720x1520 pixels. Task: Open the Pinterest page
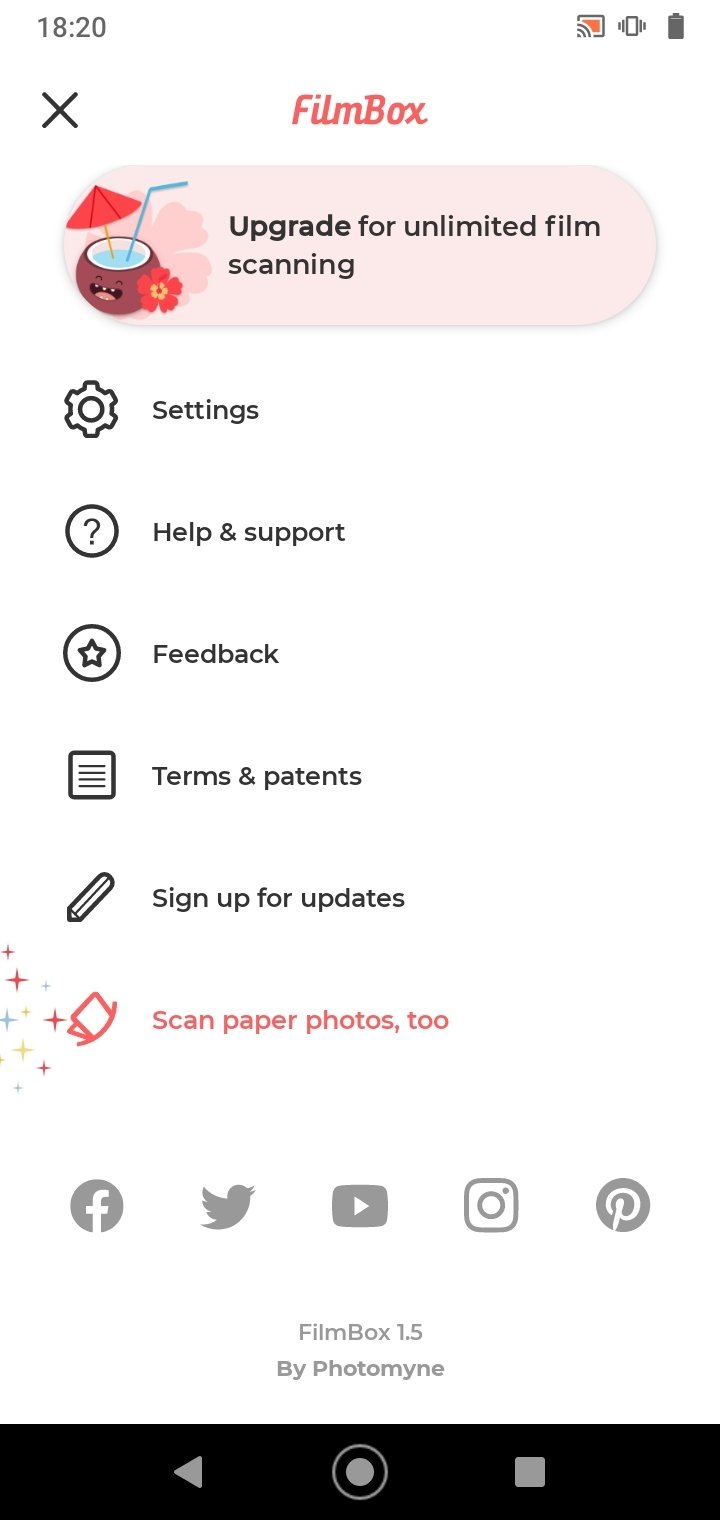tap(623, 1205)
